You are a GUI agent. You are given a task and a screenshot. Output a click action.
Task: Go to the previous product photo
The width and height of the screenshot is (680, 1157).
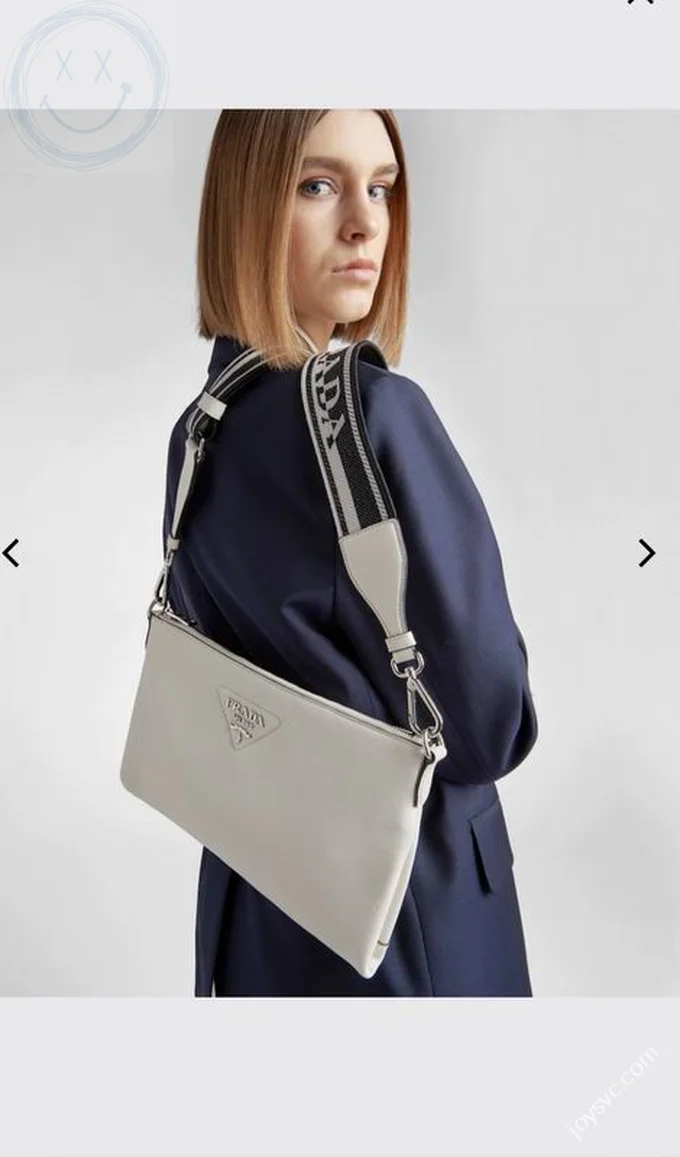tap(11, 552)
